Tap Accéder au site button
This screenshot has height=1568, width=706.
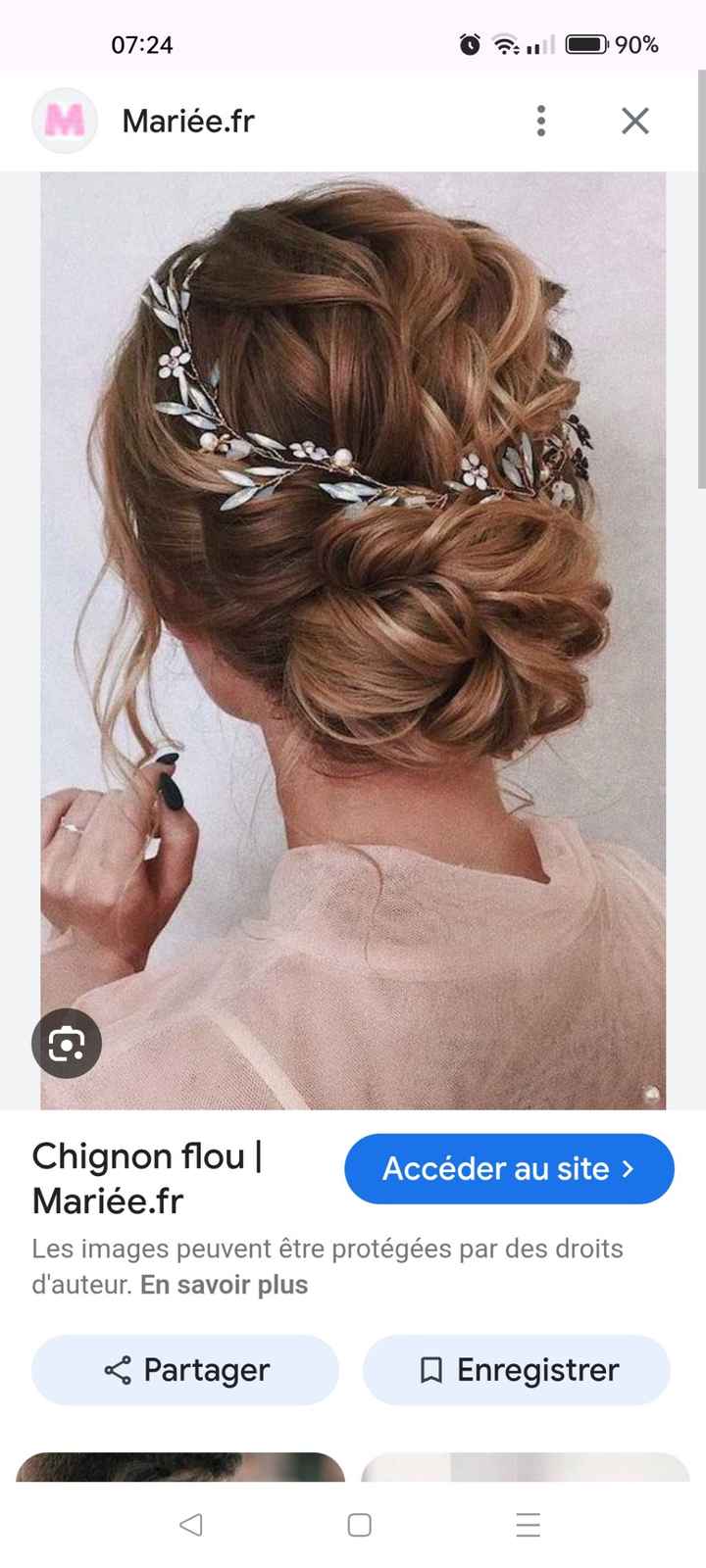coord(508,1168)
